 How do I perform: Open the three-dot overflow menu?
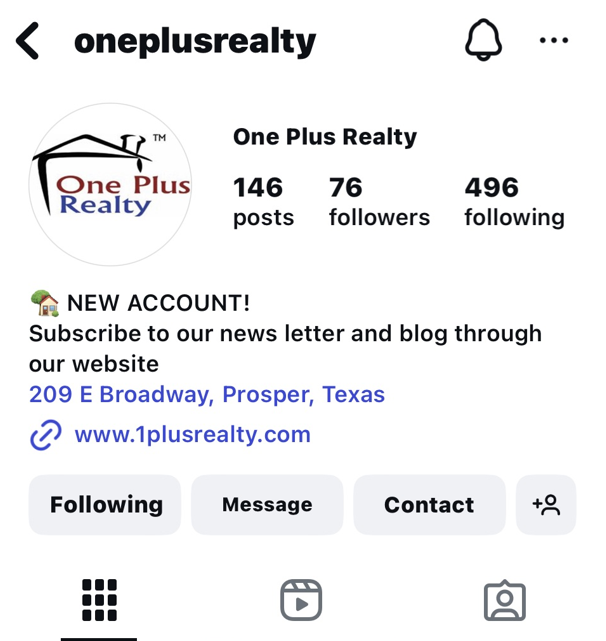coord(553,41)
